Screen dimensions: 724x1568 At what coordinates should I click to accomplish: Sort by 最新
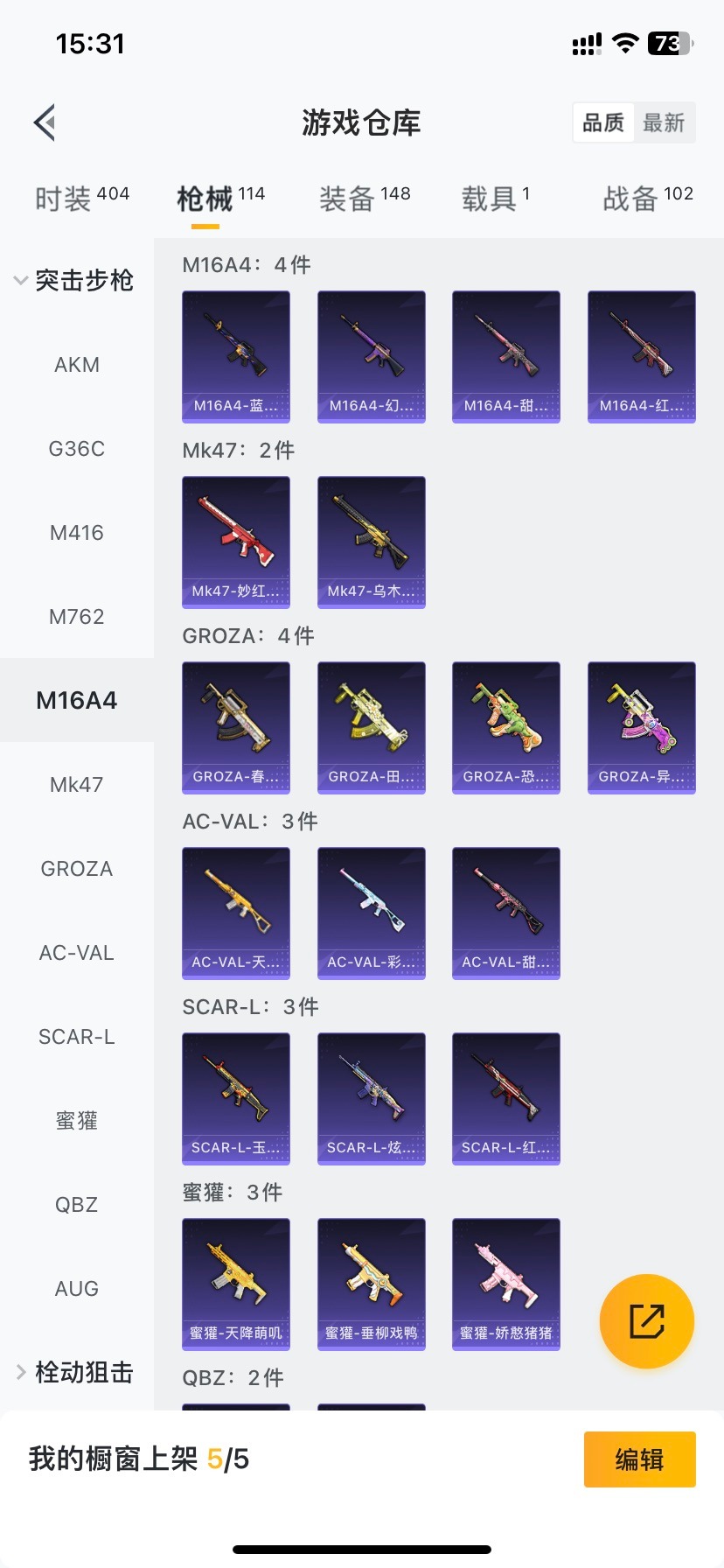coord(664,122)
